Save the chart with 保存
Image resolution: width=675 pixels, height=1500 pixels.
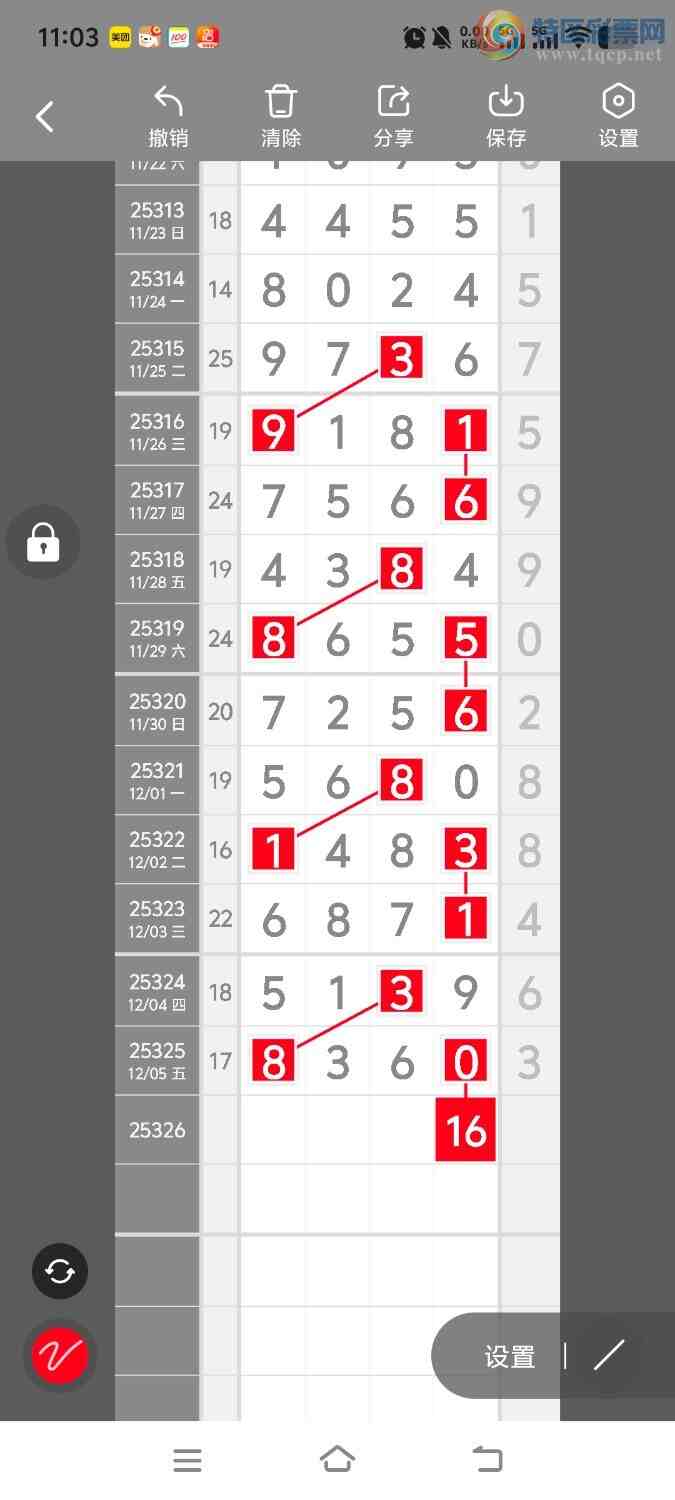(506, 117)
